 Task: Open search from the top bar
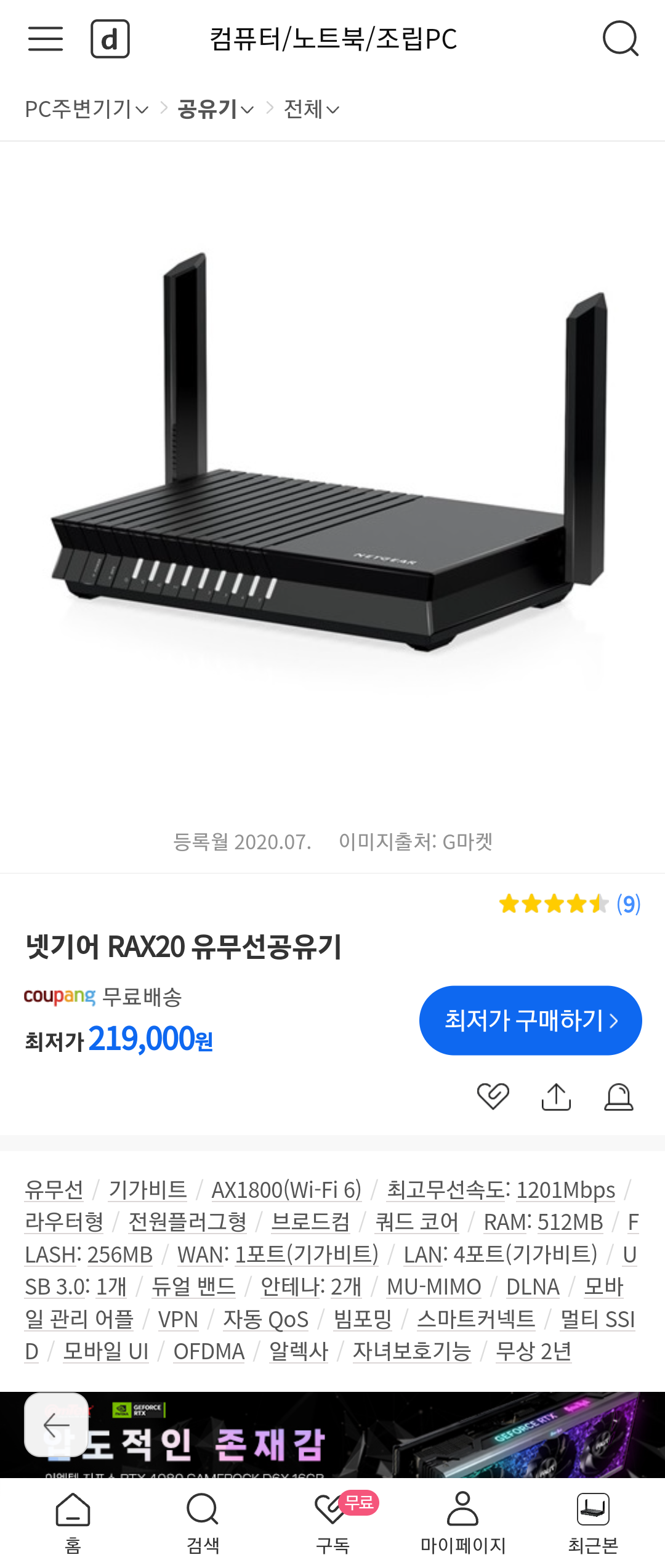click(620, 39)
